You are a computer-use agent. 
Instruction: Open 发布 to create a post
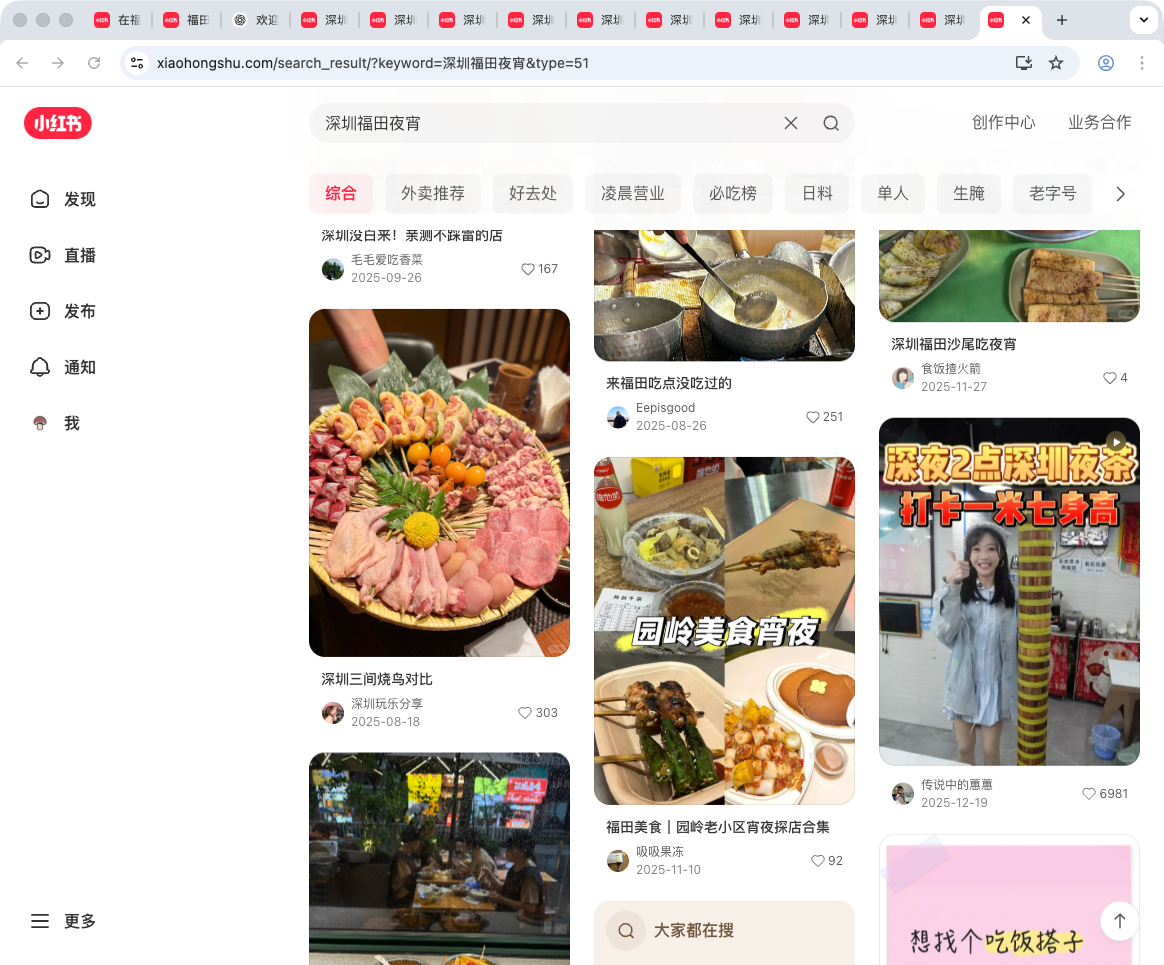(64, 311)
